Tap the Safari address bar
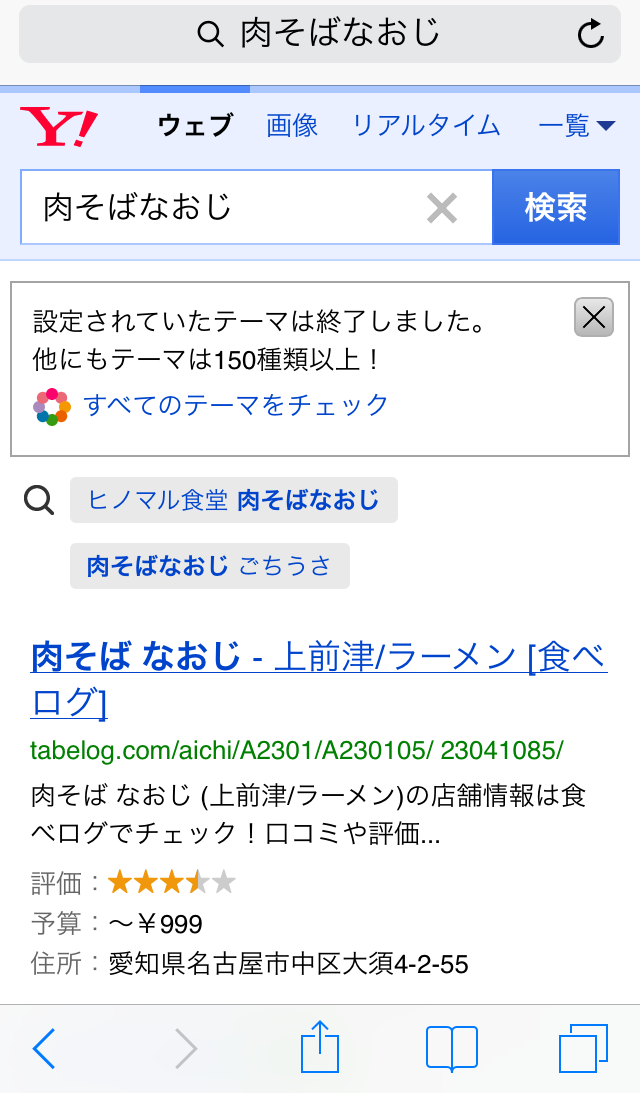The width and height of the screenshot is (640, 1093). point(320,34)
